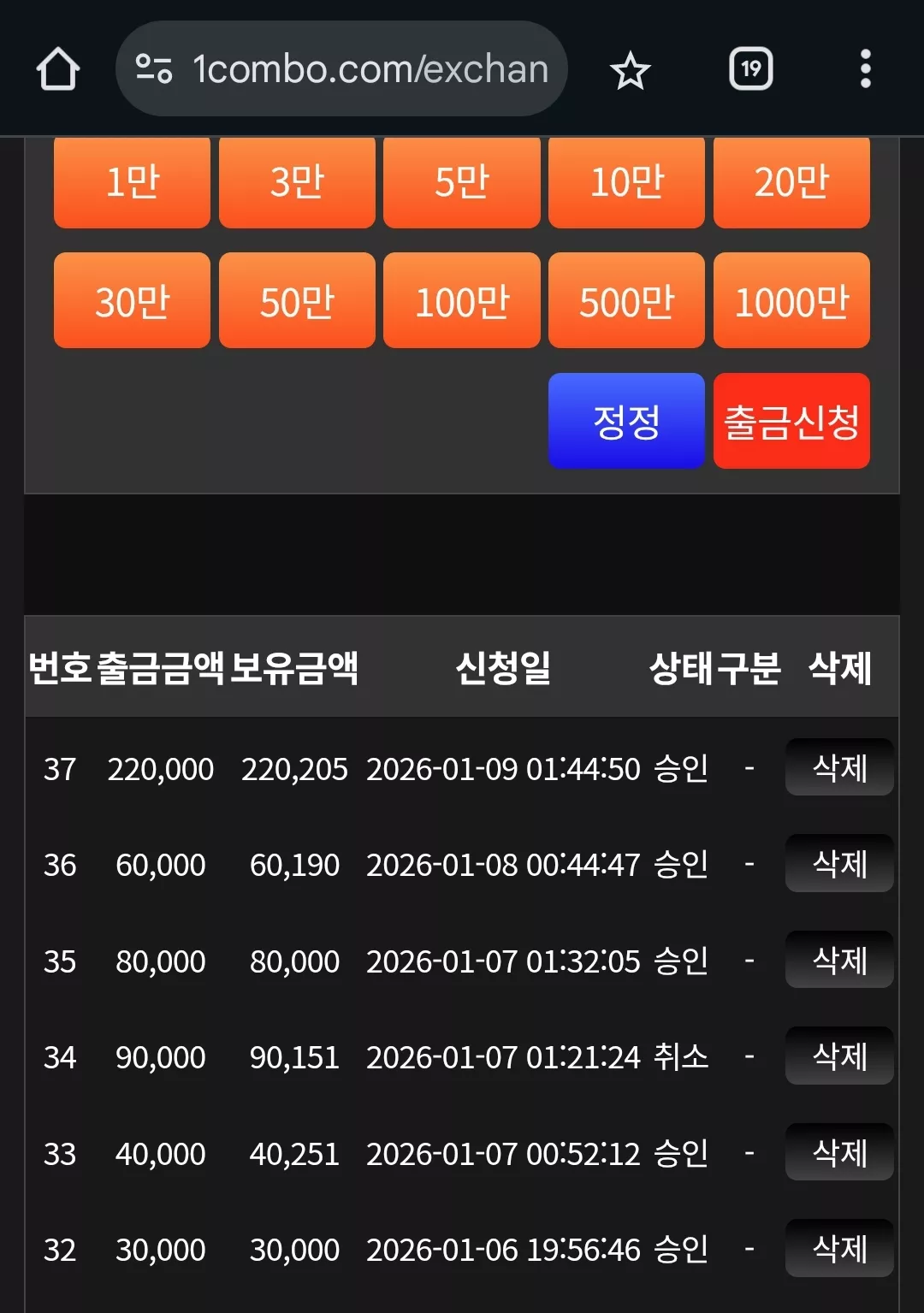Bookmark this page with the star
This screenshot has height=1313, width=924.
pos(631,69)
